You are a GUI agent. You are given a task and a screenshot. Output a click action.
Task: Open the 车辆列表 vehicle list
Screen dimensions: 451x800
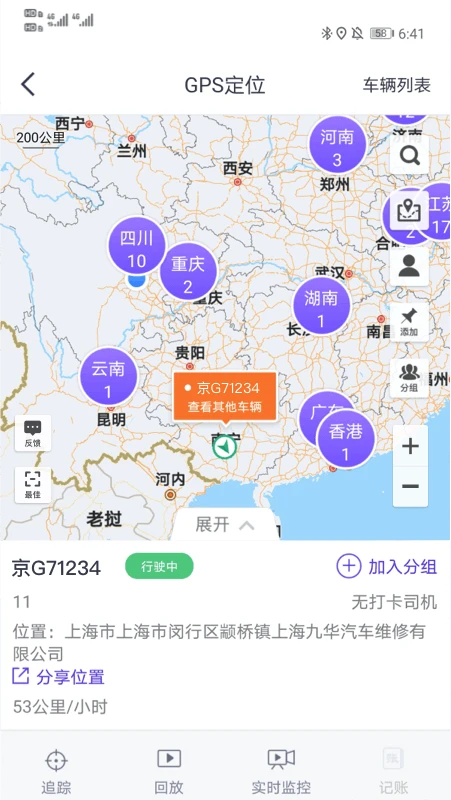(x=396, y=85)
